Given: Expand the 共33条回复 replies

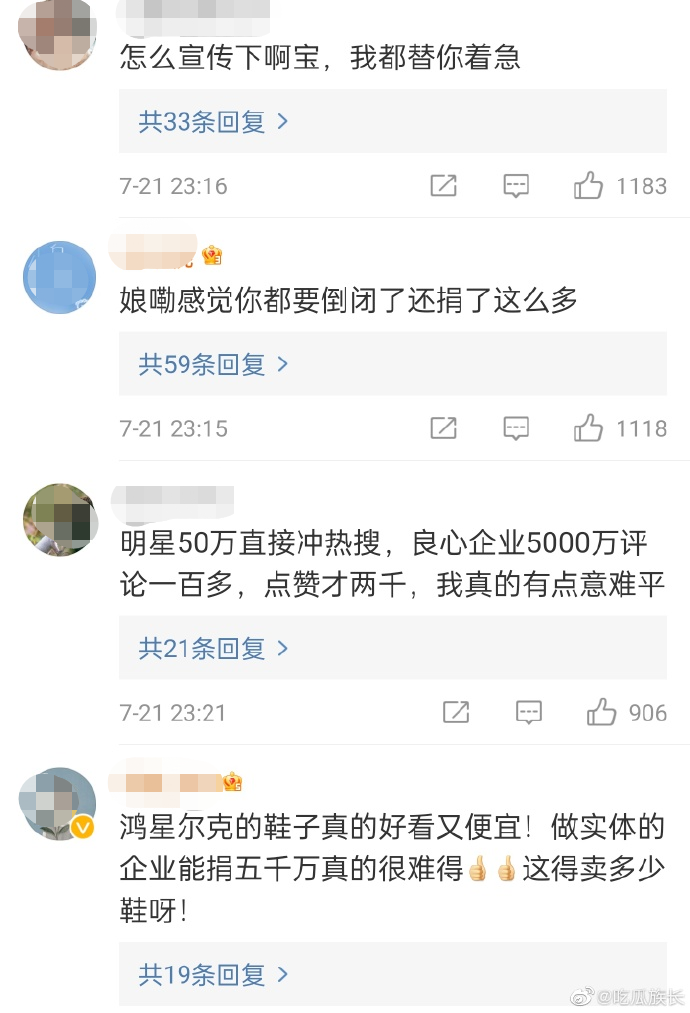Looking at the screenshot, I should click(x=213, y=122).
